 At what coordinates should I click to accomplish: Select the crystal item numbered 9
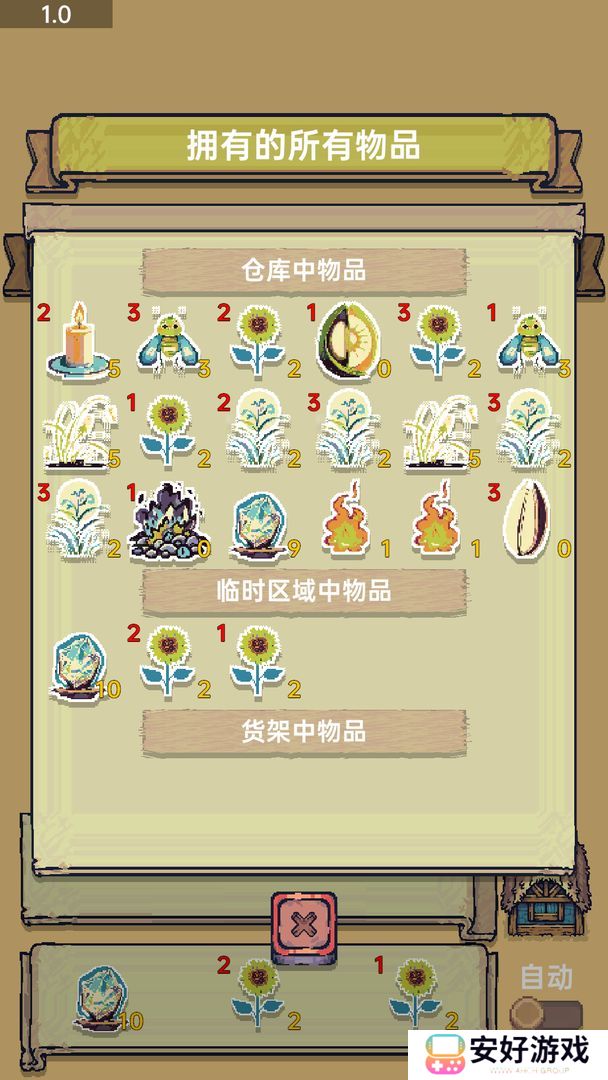[x=258, y=523]
